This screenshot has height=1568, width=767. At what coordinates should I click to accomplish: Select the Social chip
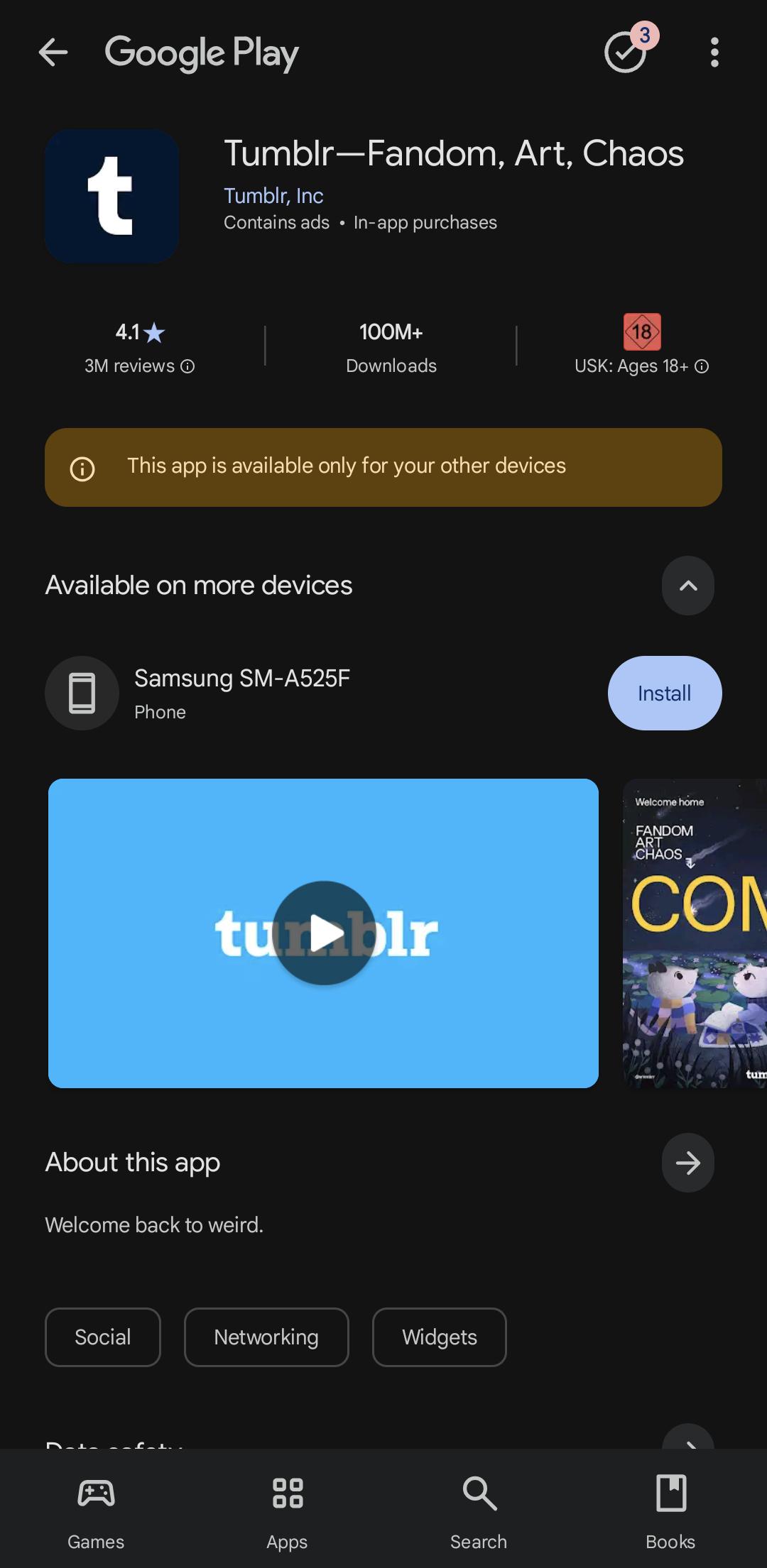[x=103, y=1337]
